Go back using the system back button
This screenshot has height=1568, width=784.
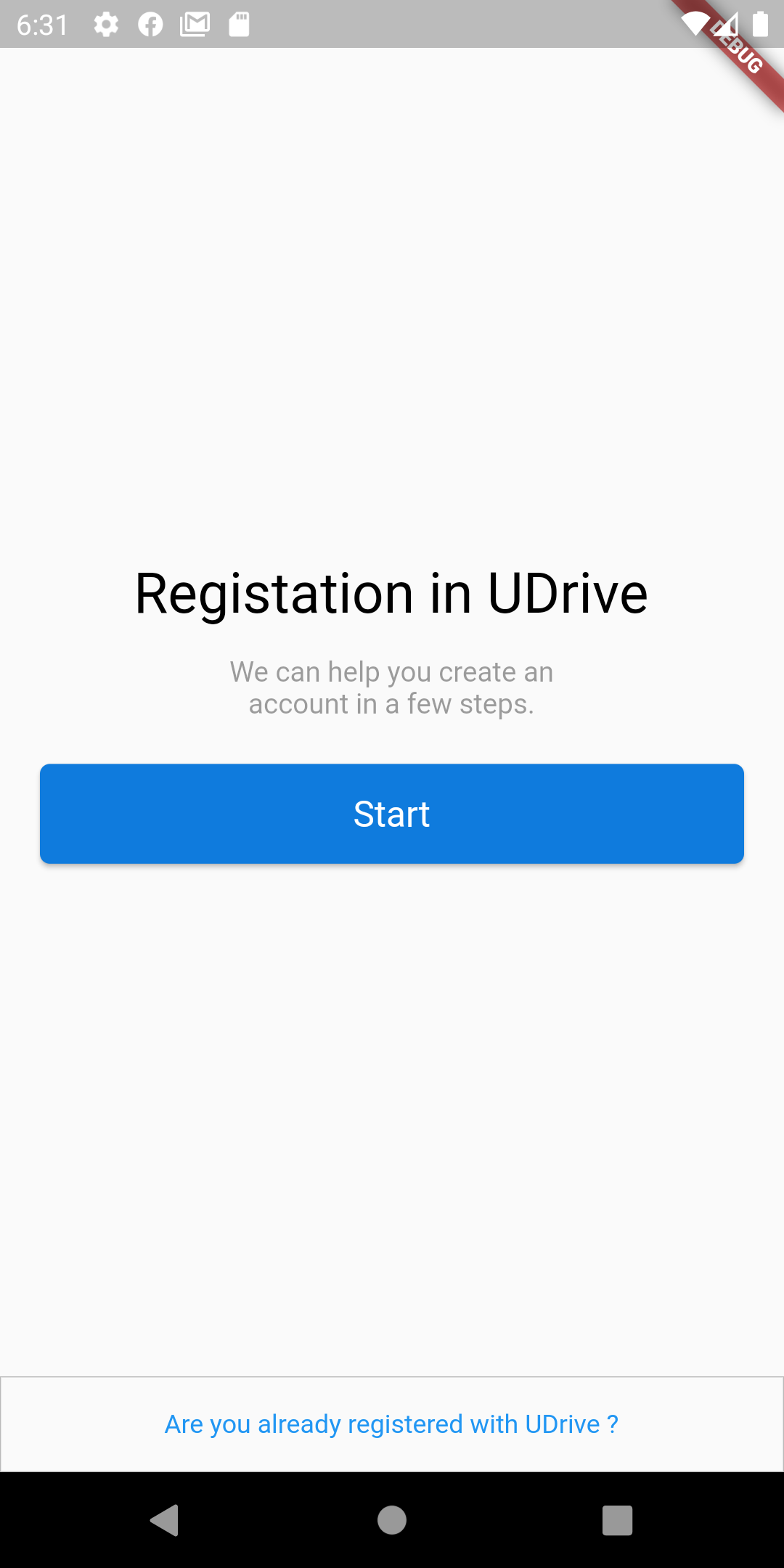coord(166,1520)
